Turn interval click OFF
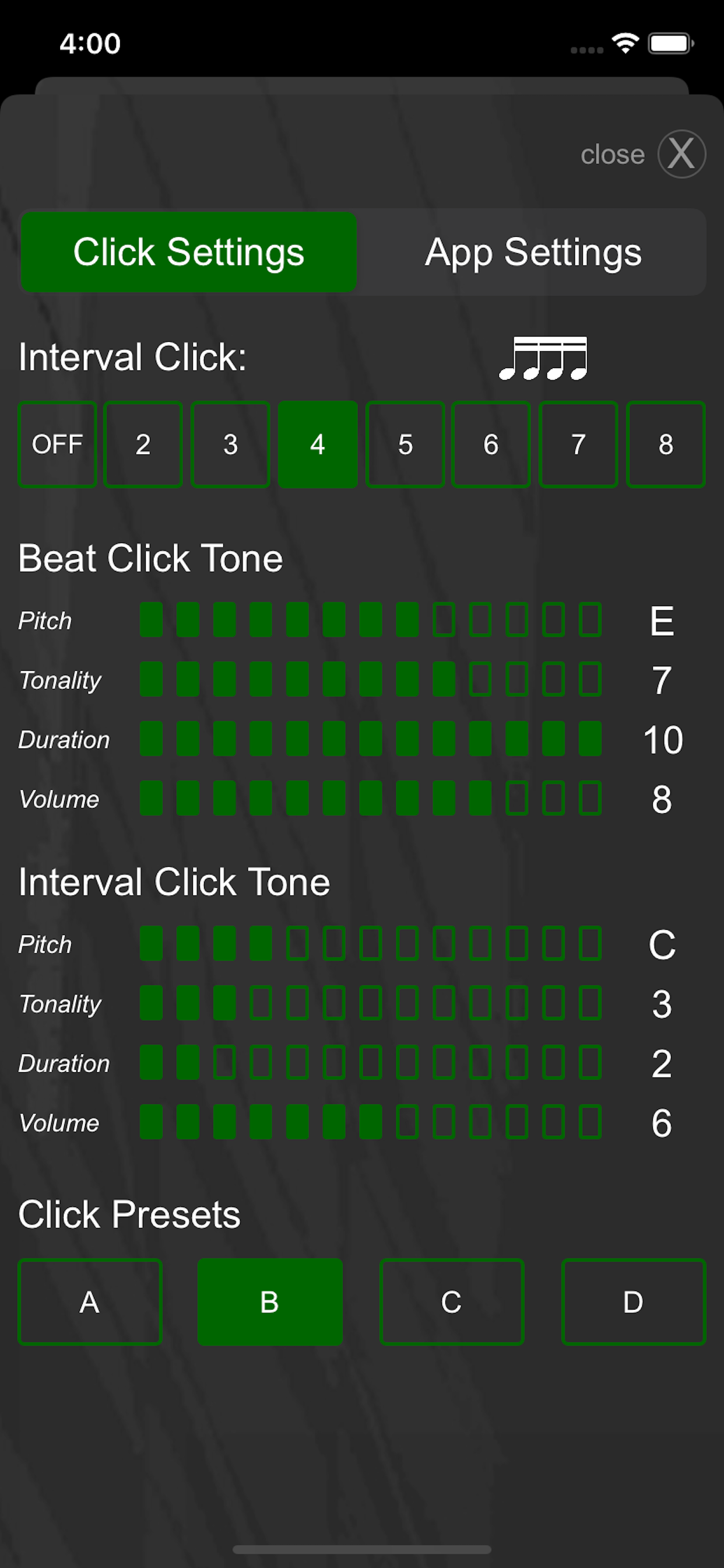 pos(57,444)
